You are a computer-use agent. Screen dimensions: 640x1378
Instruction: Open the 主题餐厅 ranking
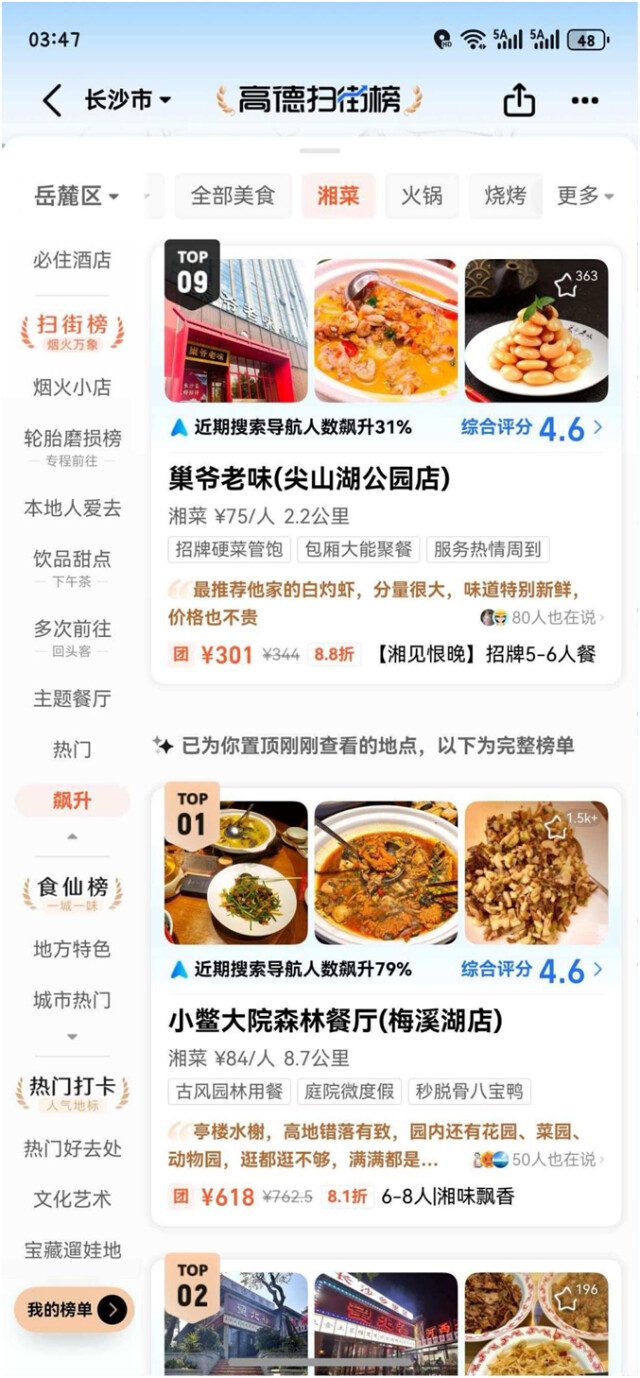72,698
